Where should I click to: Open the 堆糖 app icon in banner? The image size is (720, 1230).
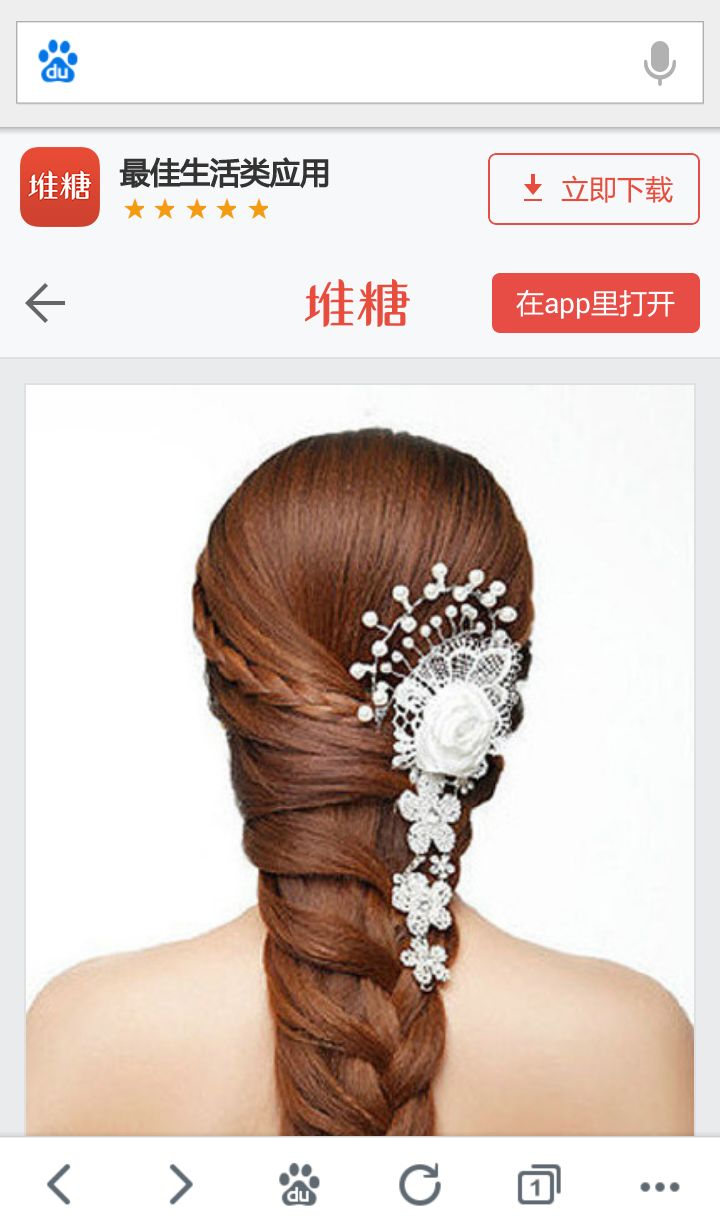60,187
